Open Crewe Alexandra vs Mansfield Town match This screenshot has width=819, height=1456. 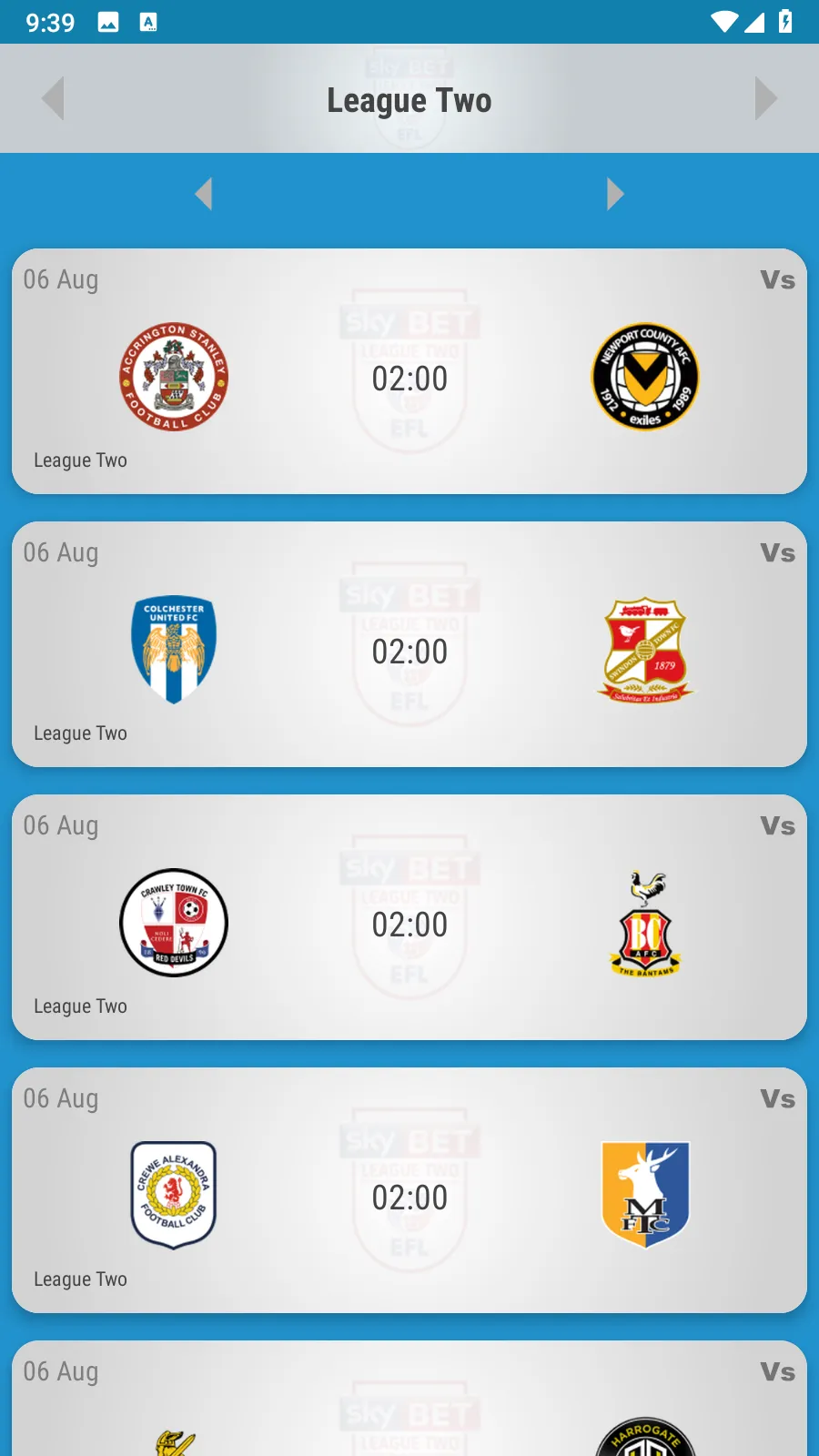click(x=409, y=1190)
